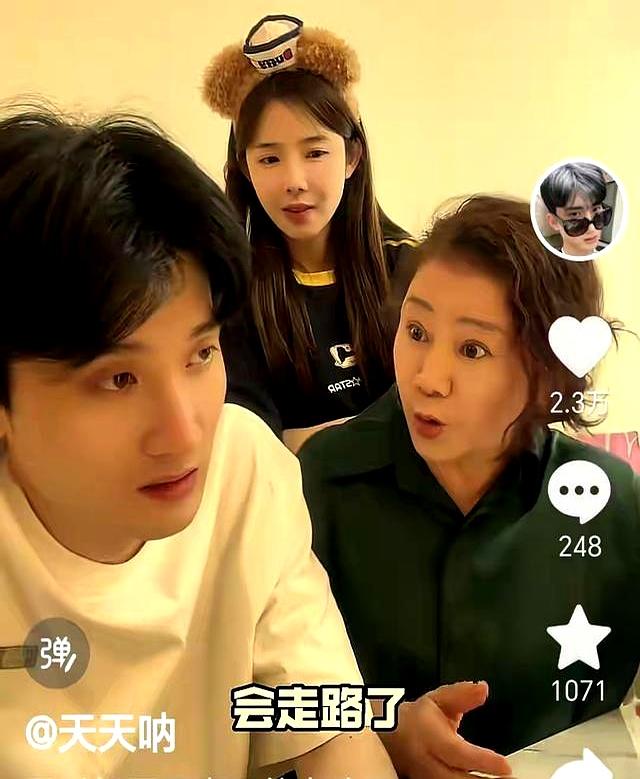
Task: Like this video with the heart
Action: coord(580,346)
